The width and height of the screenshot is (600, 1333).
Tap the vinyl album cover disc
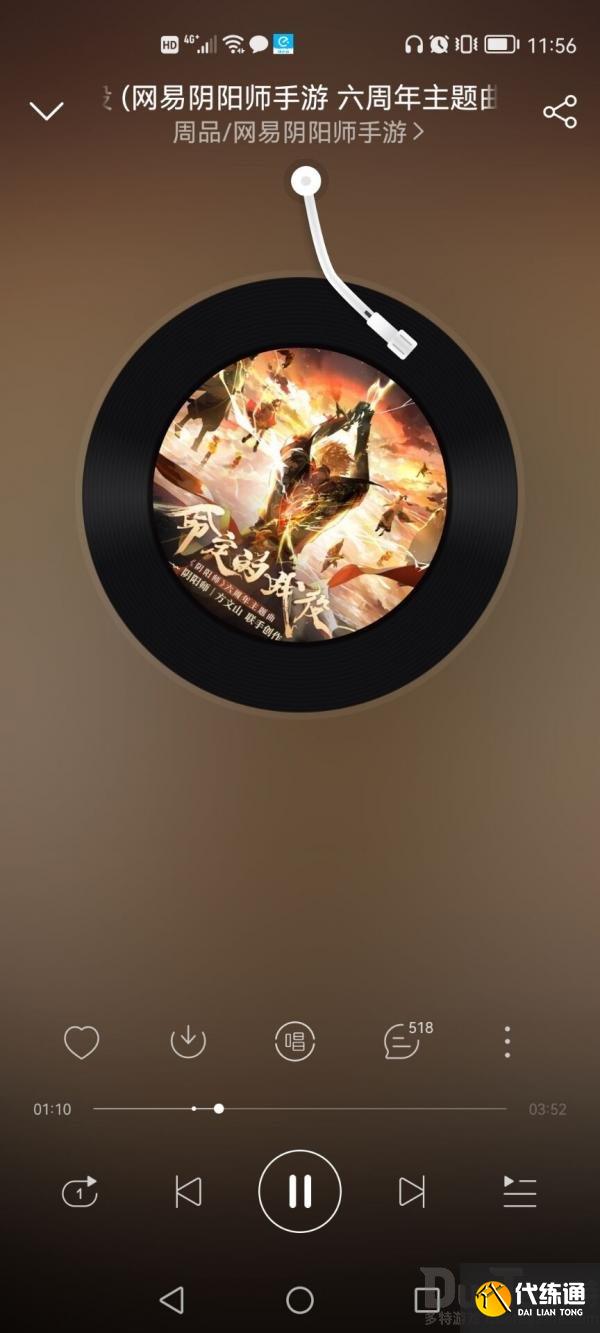300,494
